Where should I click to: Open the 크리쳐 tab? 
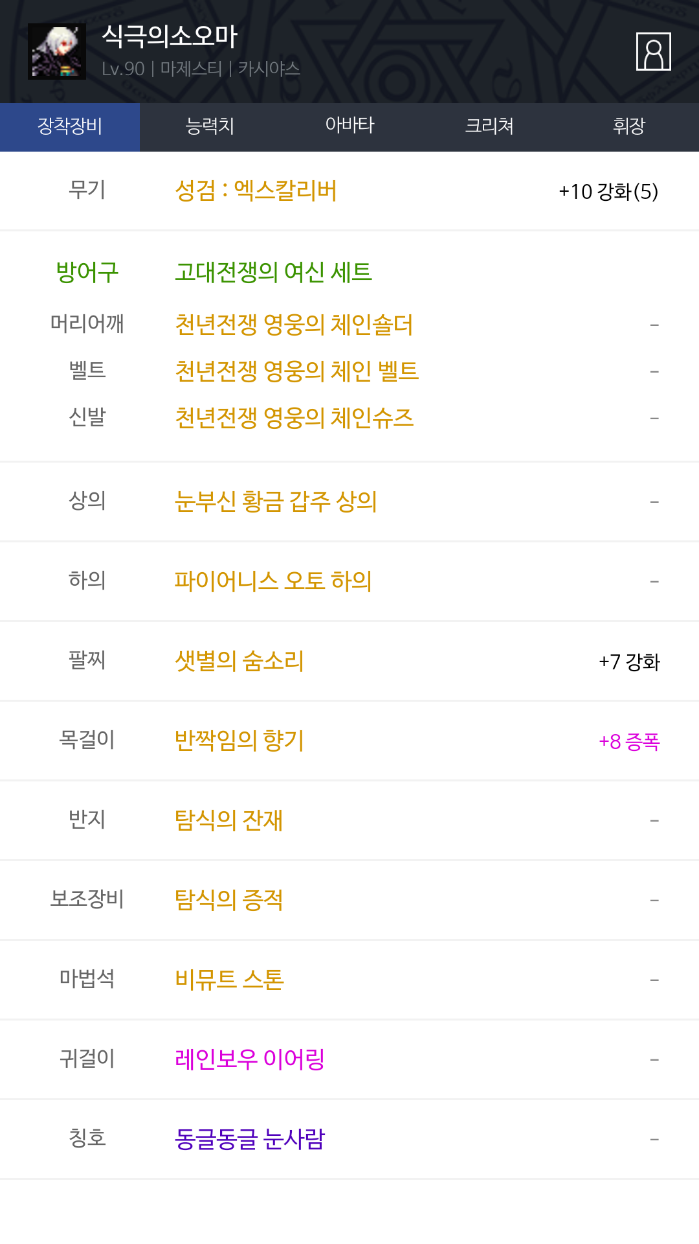click(x=489, y=127)
